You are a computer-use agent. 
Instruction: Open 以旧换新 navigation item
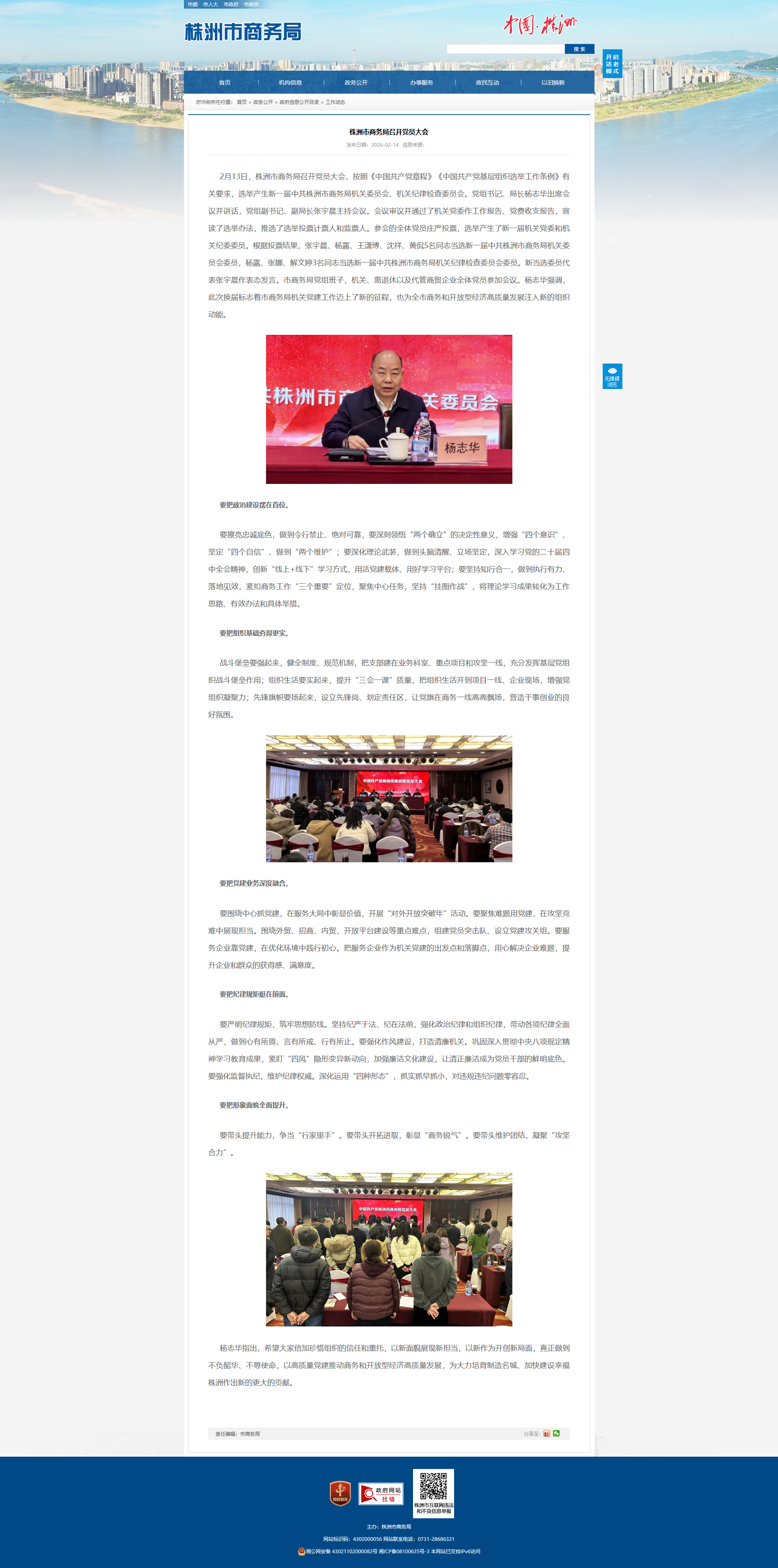(552, 83)
